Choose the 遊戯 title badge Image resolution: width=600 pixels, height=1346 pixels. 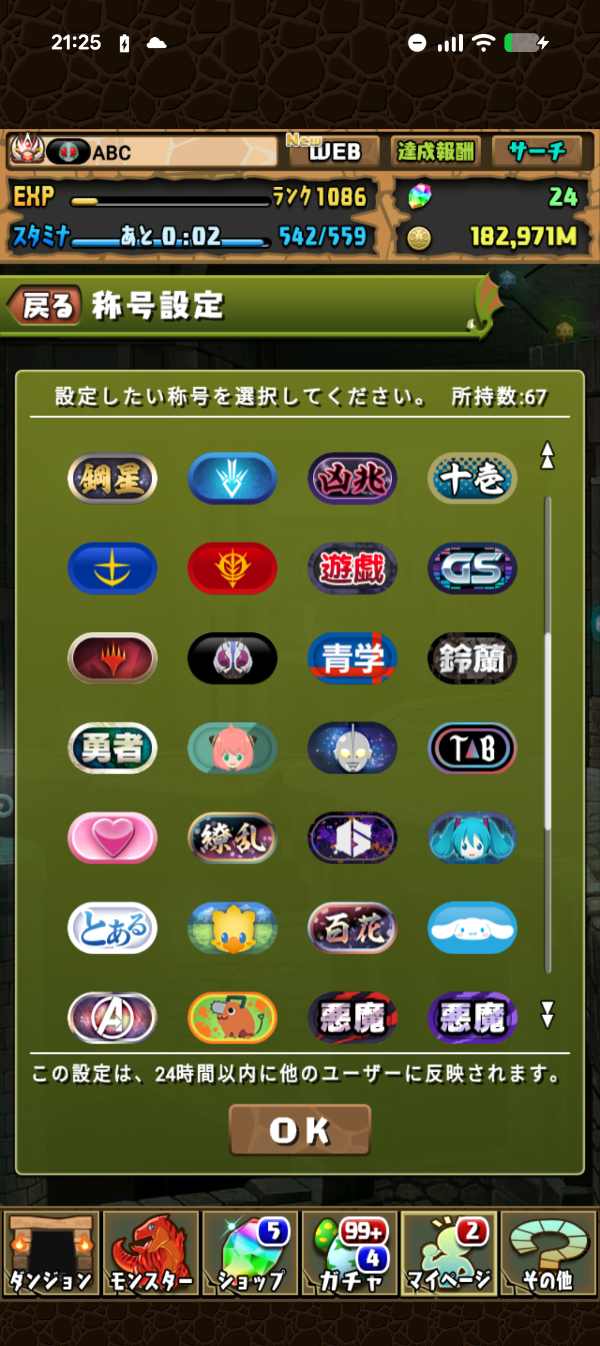coord(352,568)
